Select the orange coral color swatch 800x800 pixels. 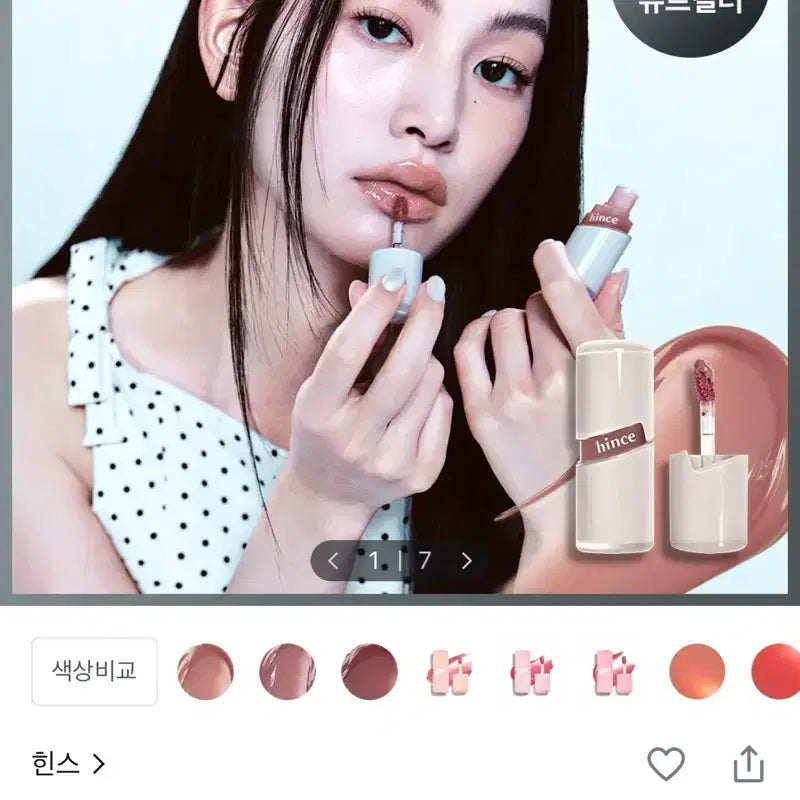(697, 671)
